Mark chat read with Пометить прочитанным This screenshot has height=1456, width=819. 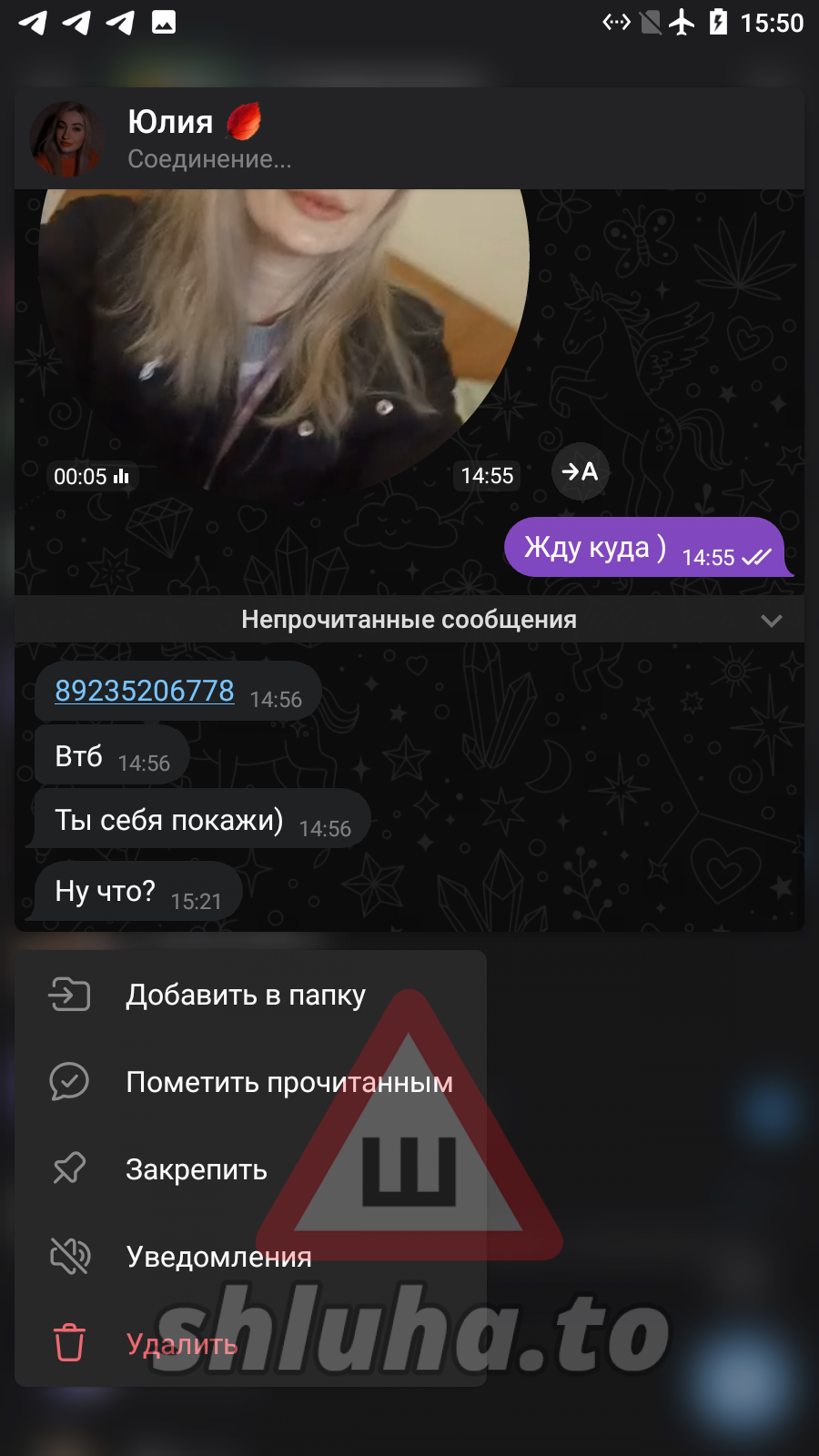pos(288,1083)
